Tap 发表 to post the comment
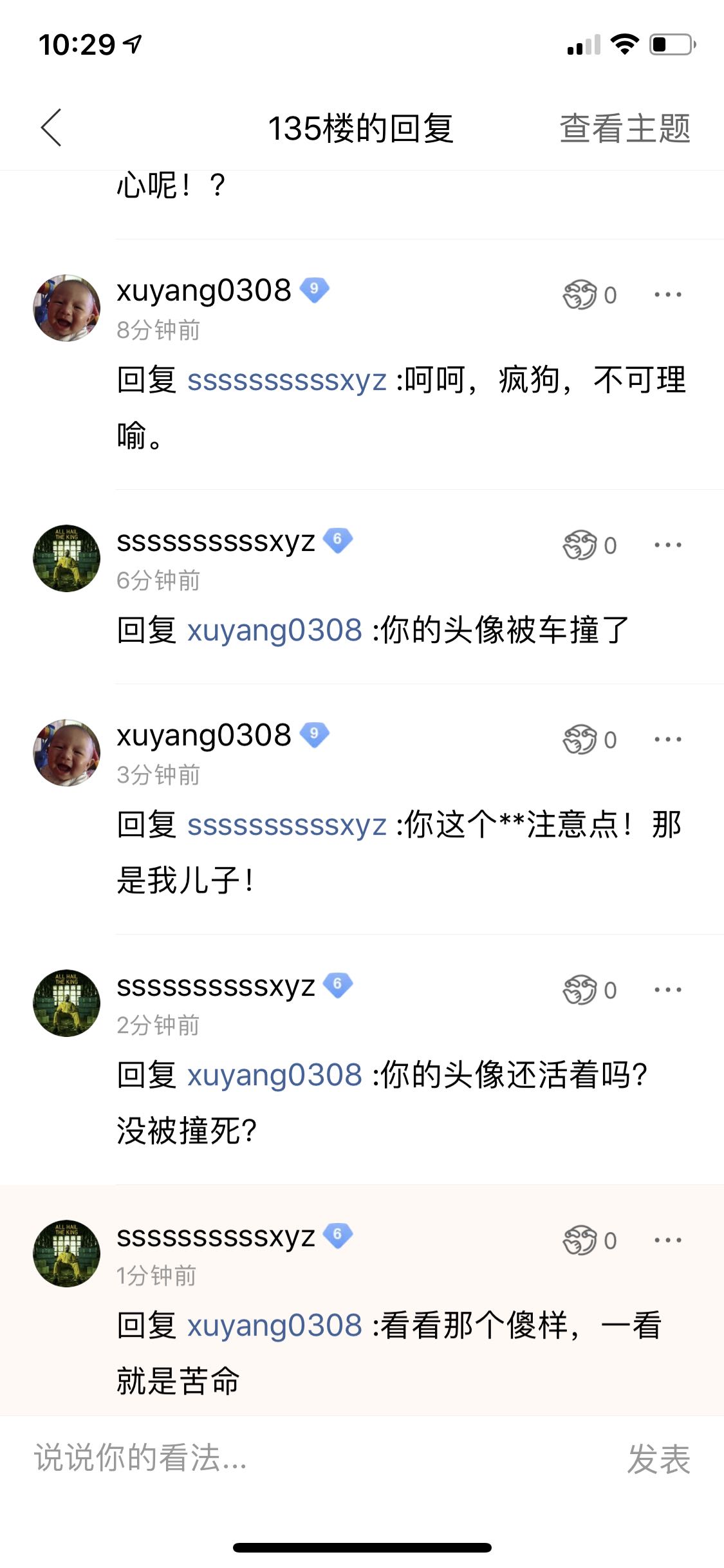The width and height of the screenshot is (724, 1568). (x=658, y=1459)
